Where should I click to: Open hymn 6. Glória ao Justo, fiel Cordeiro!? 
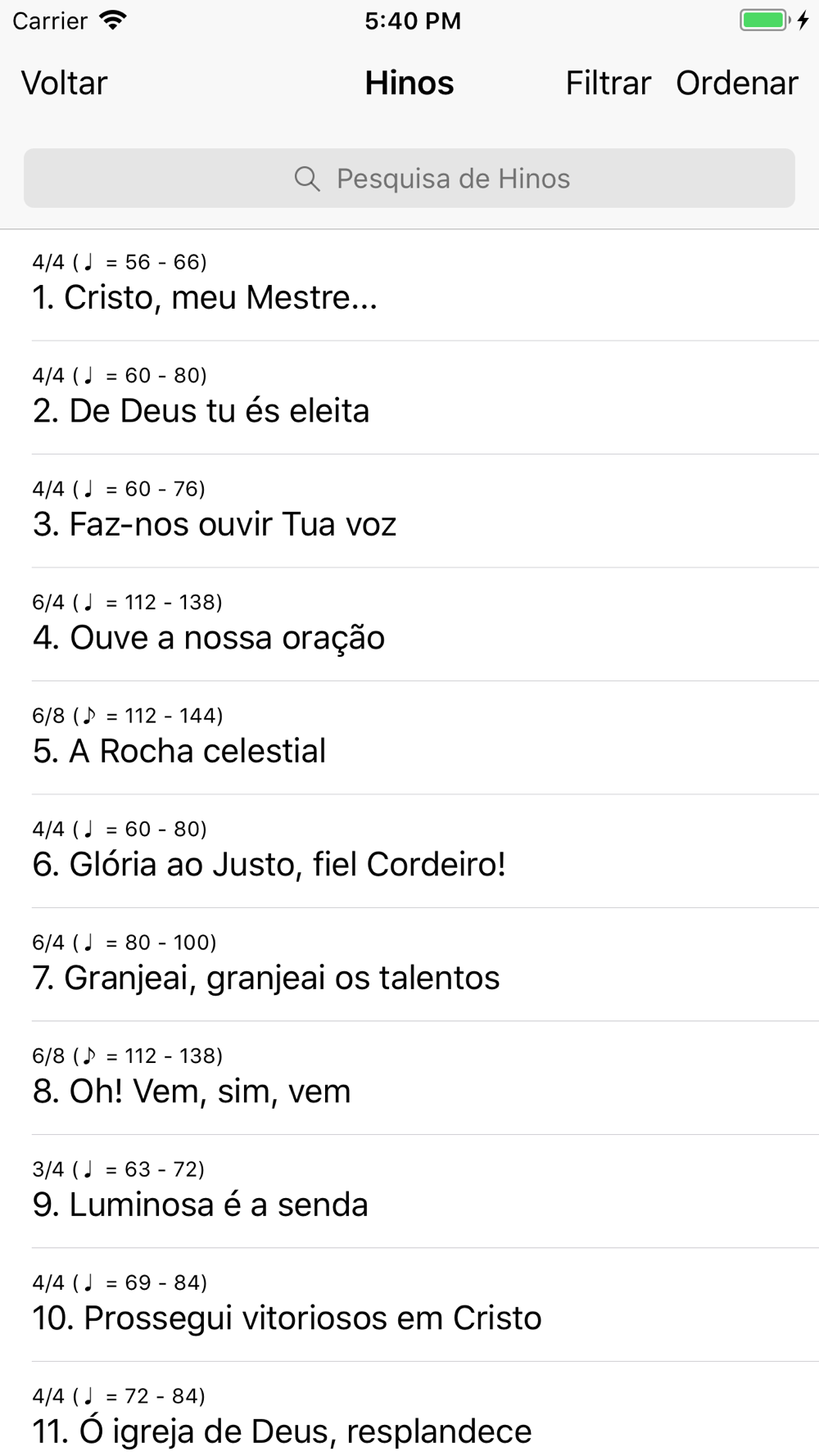coord(409,851)
